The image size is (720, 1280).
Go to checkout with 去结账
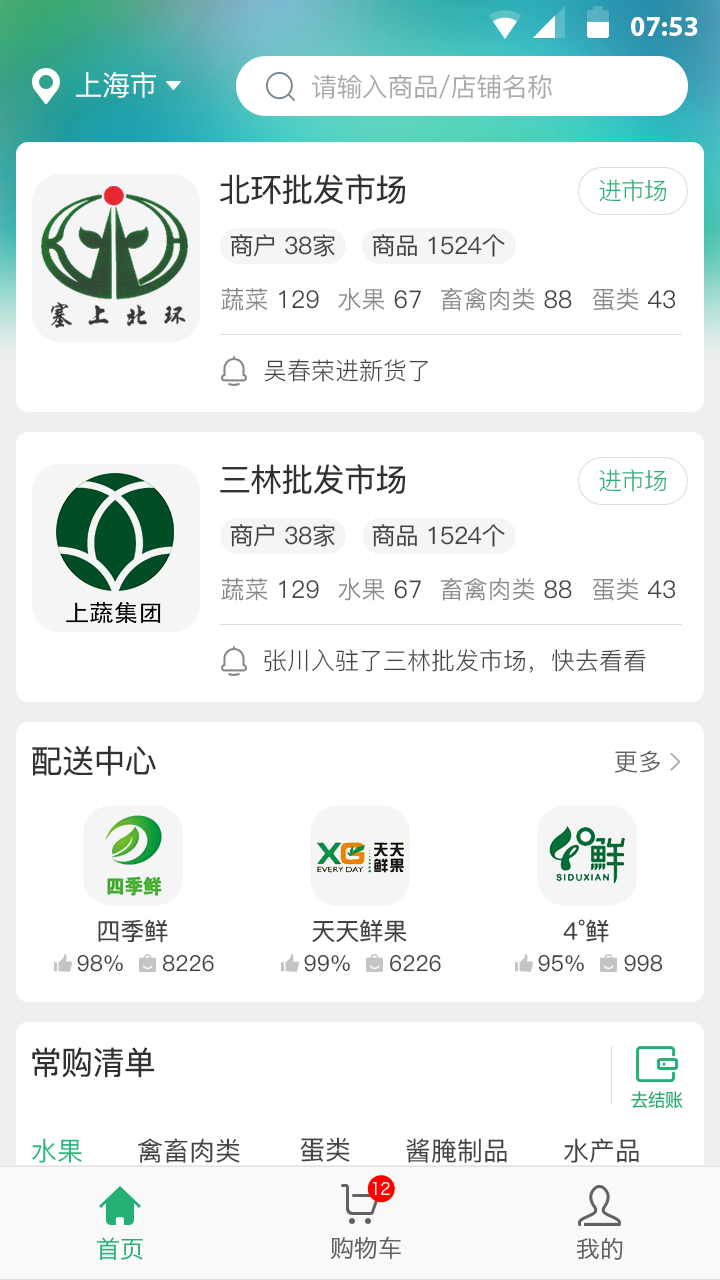click(656, 1075)
